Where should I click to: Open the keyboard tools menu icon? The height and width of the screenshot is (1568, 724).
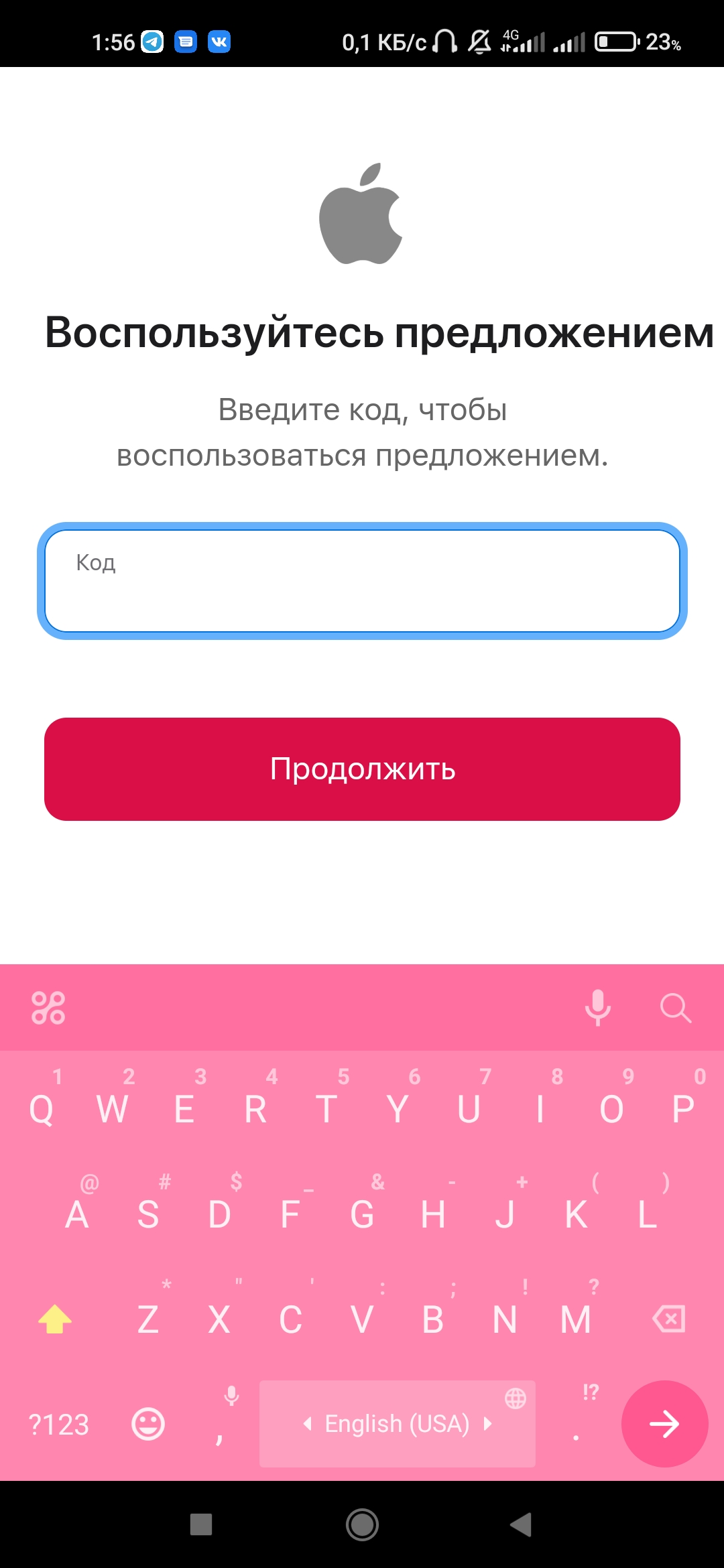point(48,1008)
